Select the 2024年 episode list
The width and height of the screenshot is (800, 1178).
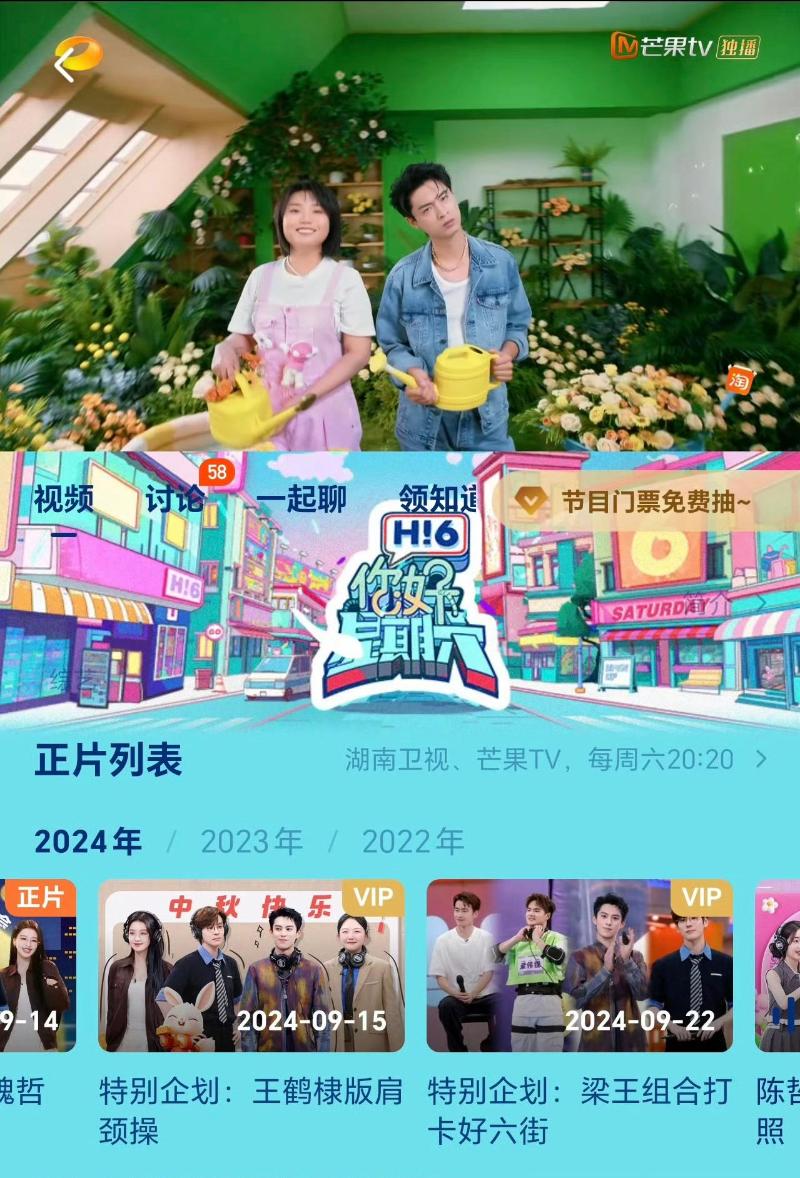tap(88, 842)
